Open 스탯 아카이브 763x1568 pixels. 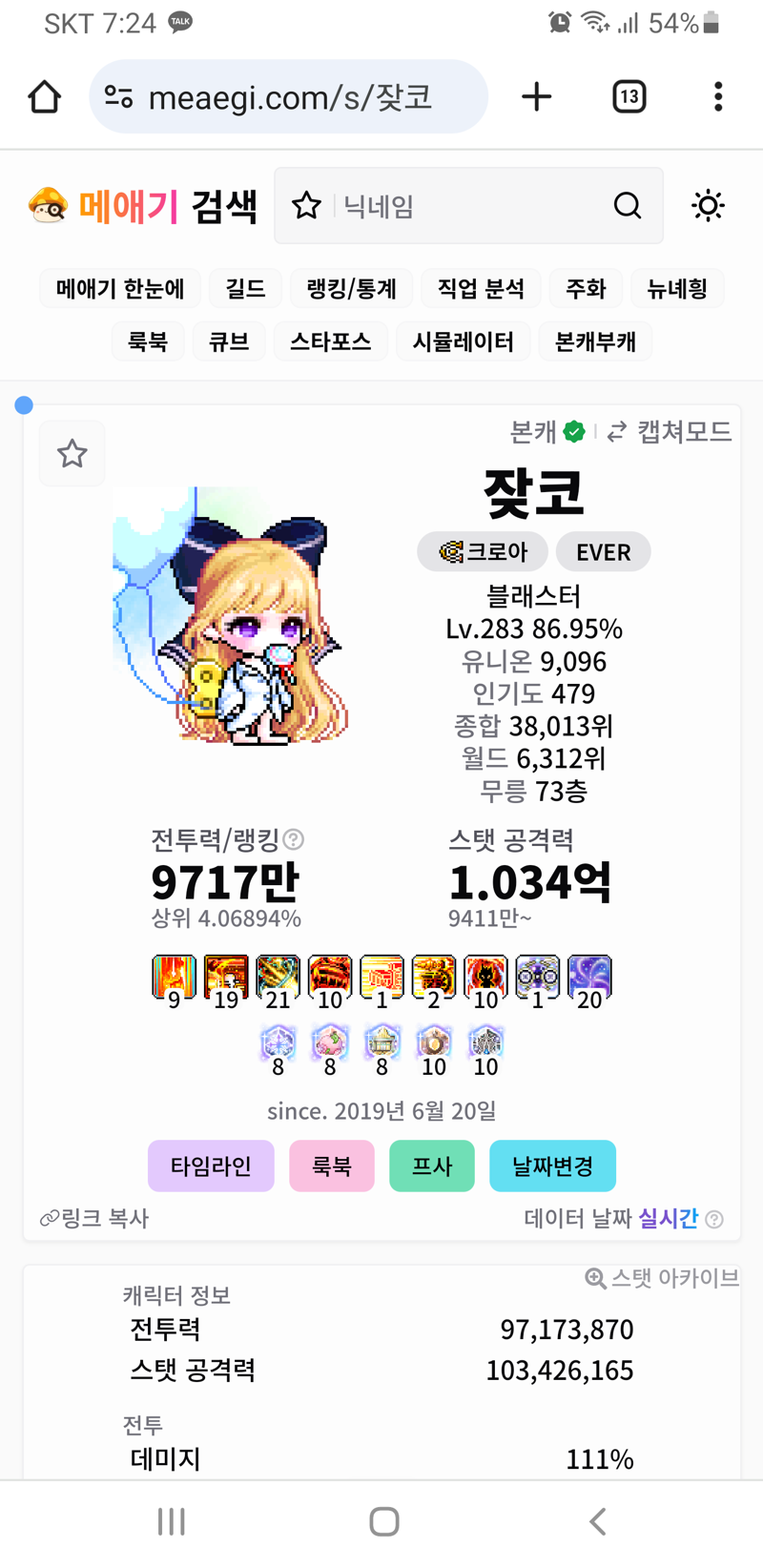(x=663, y=1278)
